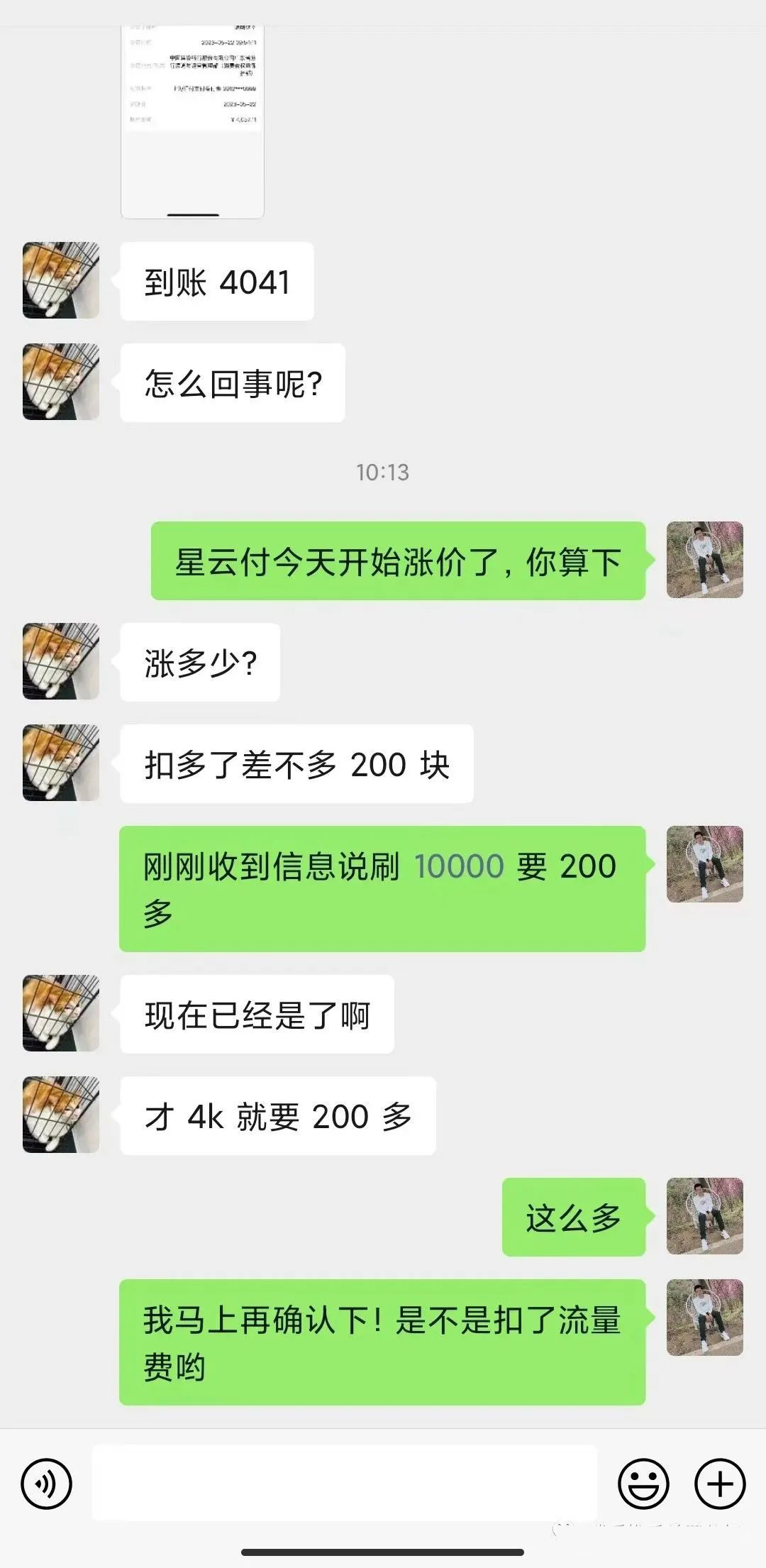The height and width of the screenshot is (1568, 766).
Task: Open the receipt screenshot image
Action: coord(193,121)
